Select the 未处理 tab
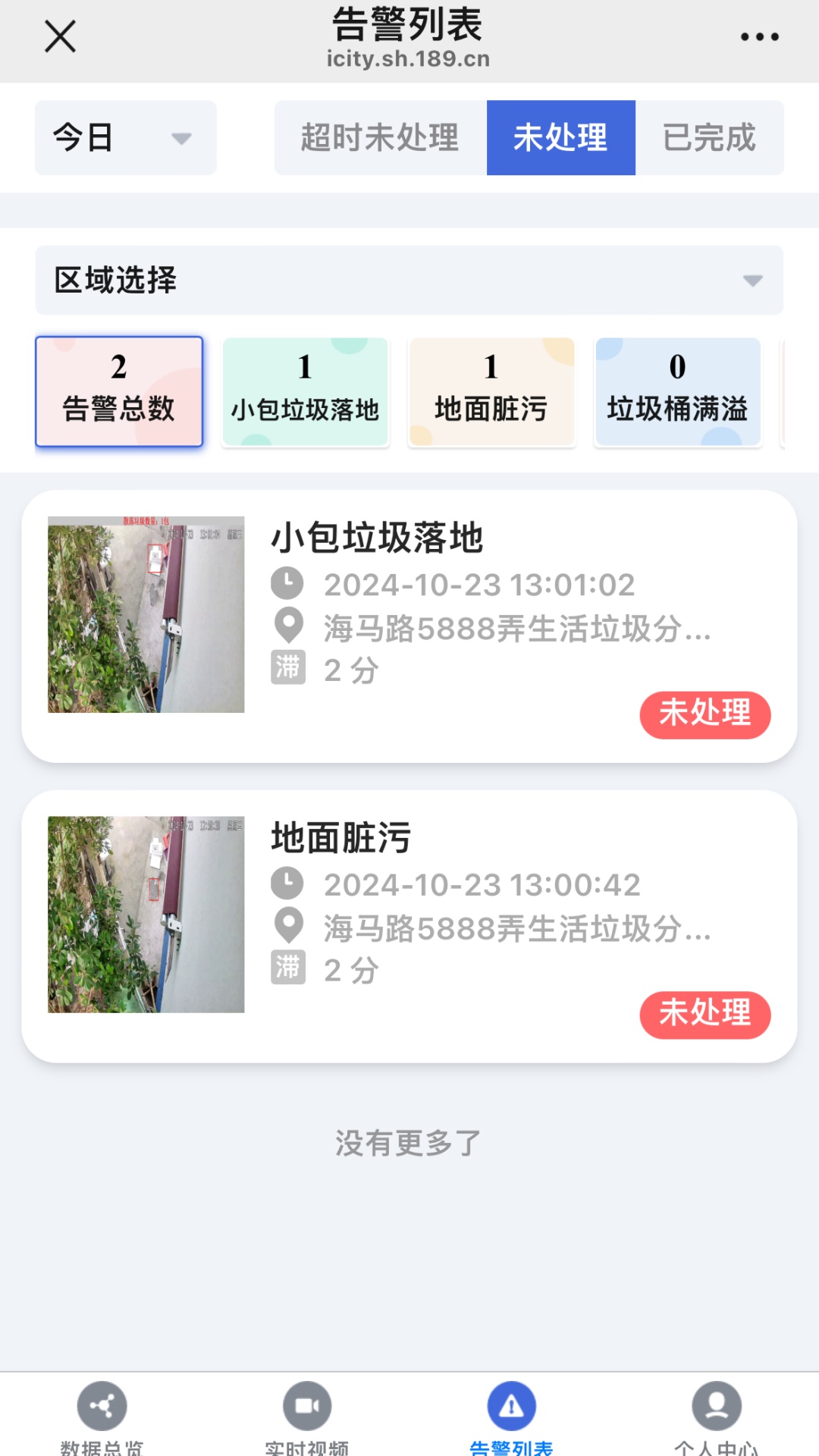Viewport: 819px width, 1456px height. (560, 138)
